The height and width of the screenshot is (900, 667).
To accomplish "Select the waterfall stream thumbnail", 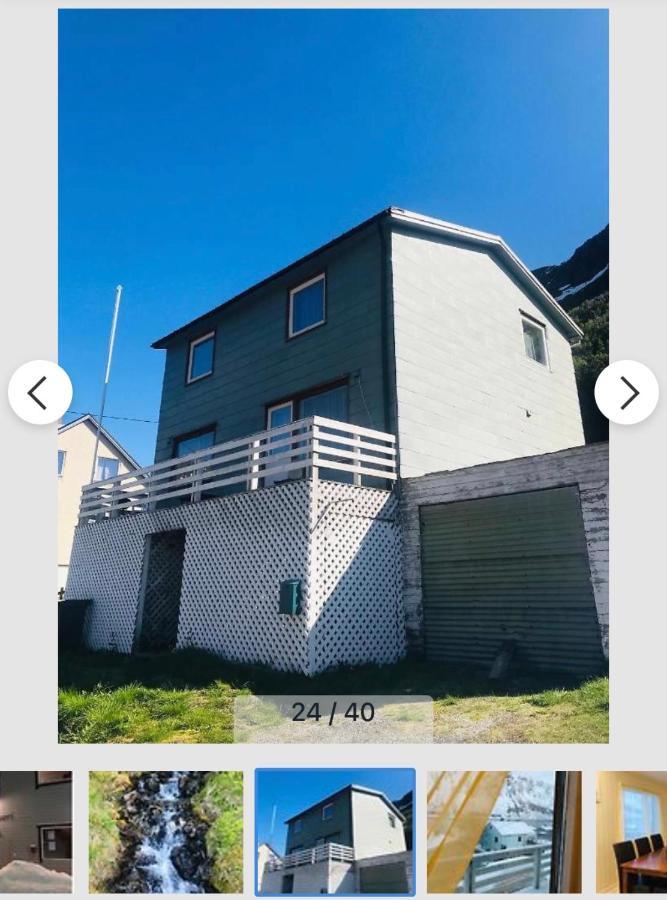I will pos(166,832).
